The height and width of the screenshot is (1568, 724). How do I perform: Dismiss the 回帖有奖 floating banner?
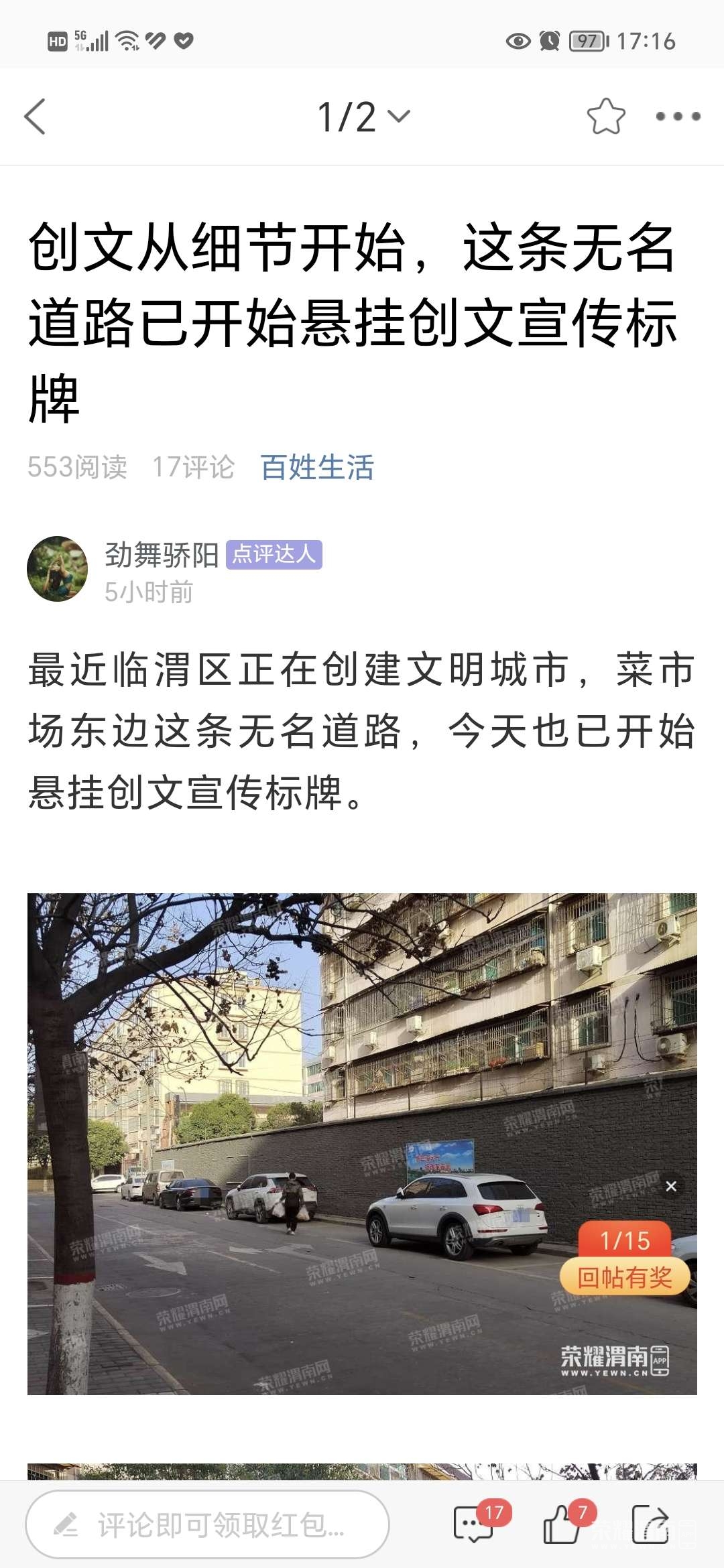[x=671, y=1186]
